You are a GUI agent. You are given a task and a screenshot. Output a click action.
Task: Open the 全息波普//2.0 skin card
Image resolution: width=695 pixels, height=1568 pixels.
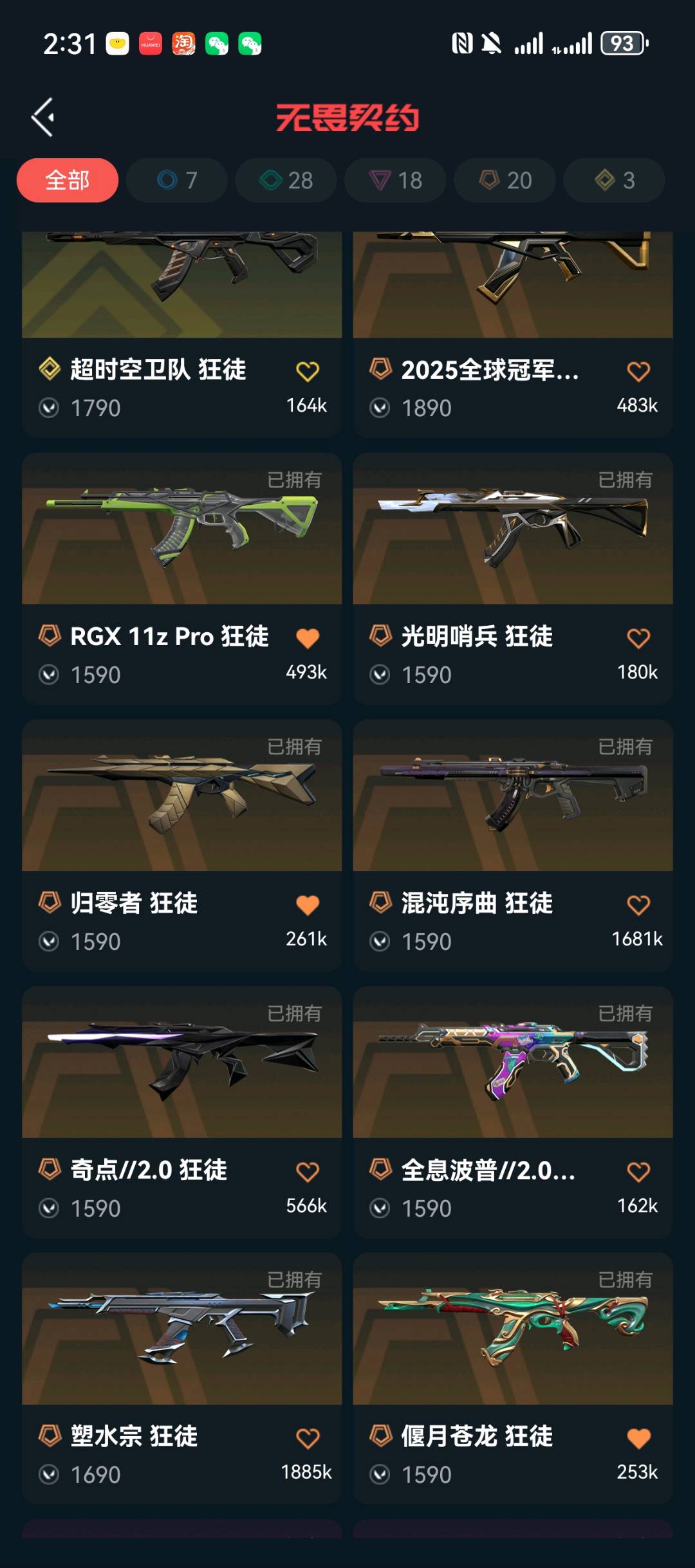tap(512, 1062)
